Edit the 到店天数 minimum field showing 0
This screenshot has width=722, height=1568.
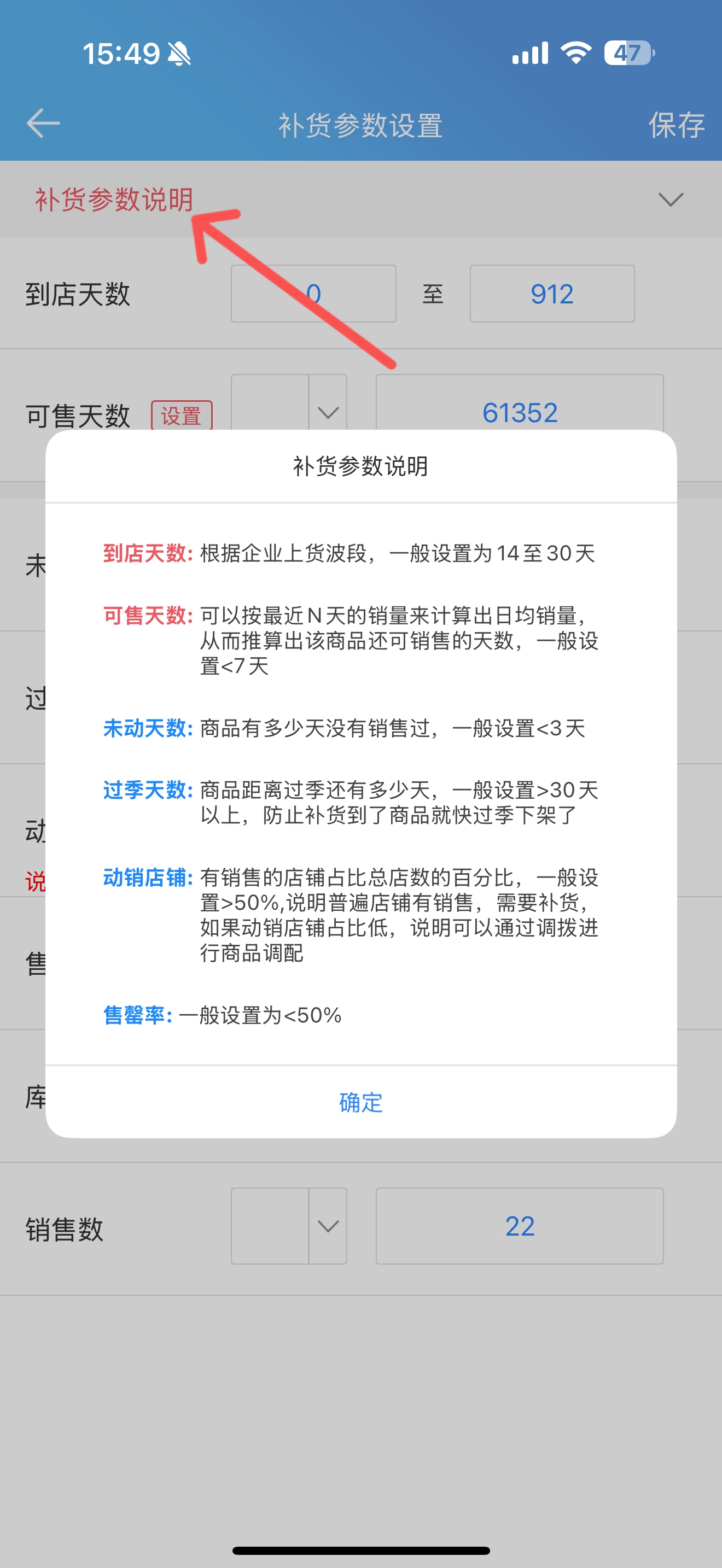313,294
